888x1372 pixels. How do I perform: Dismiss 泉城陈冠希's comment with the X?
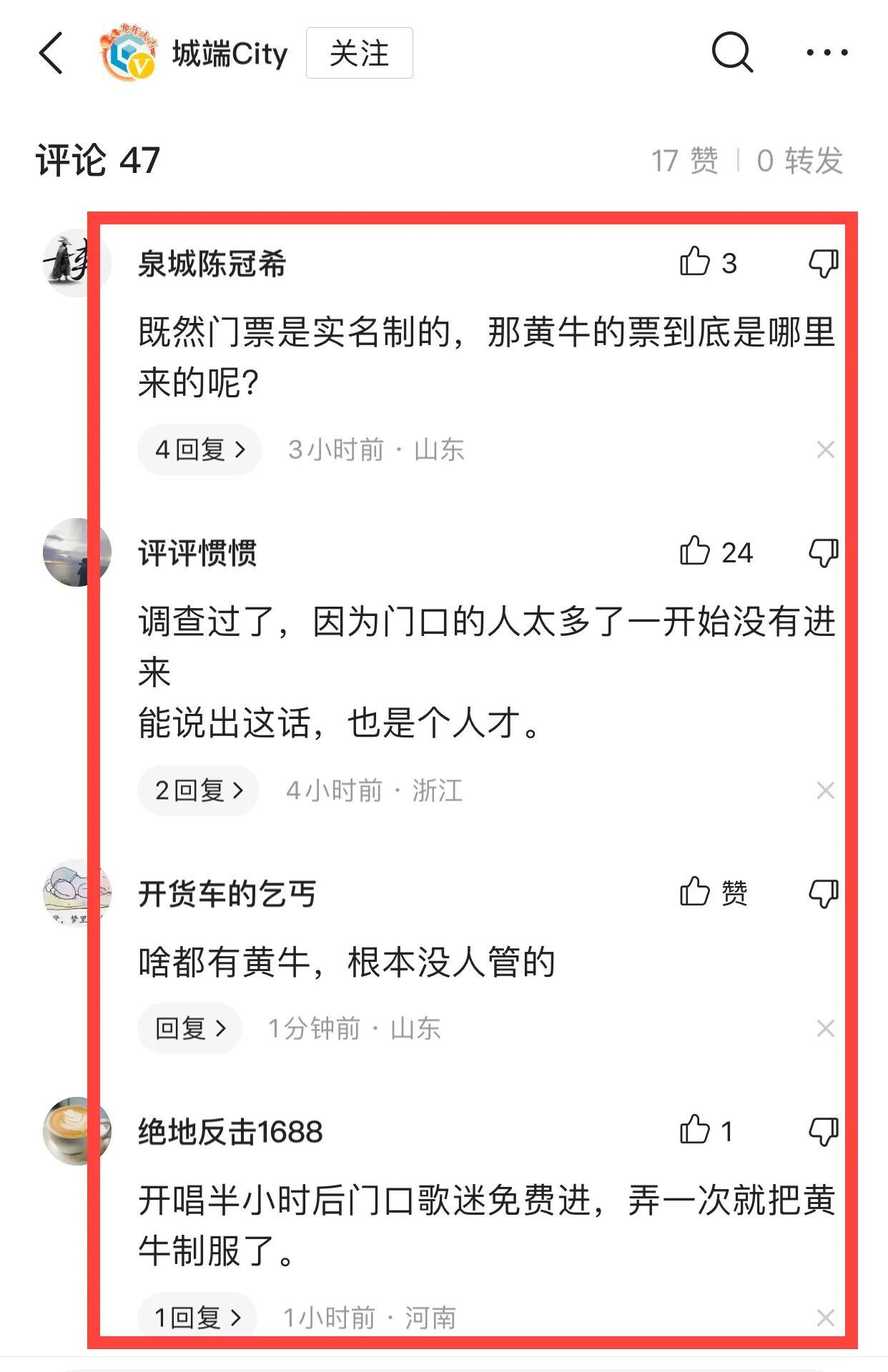[x=825, y=449]
